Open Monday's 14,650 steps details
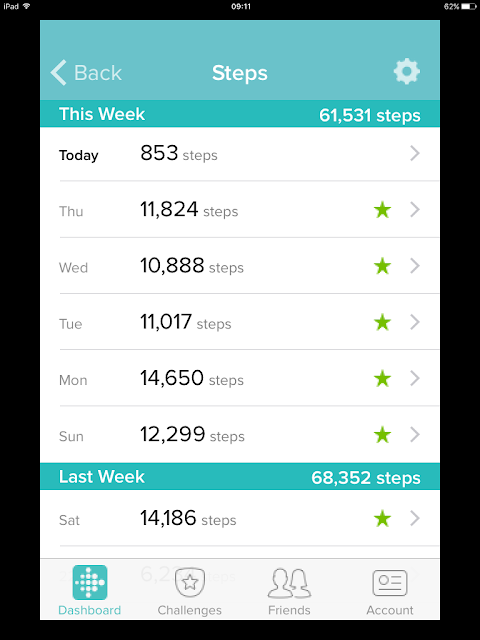 click(x=240, y=378)
